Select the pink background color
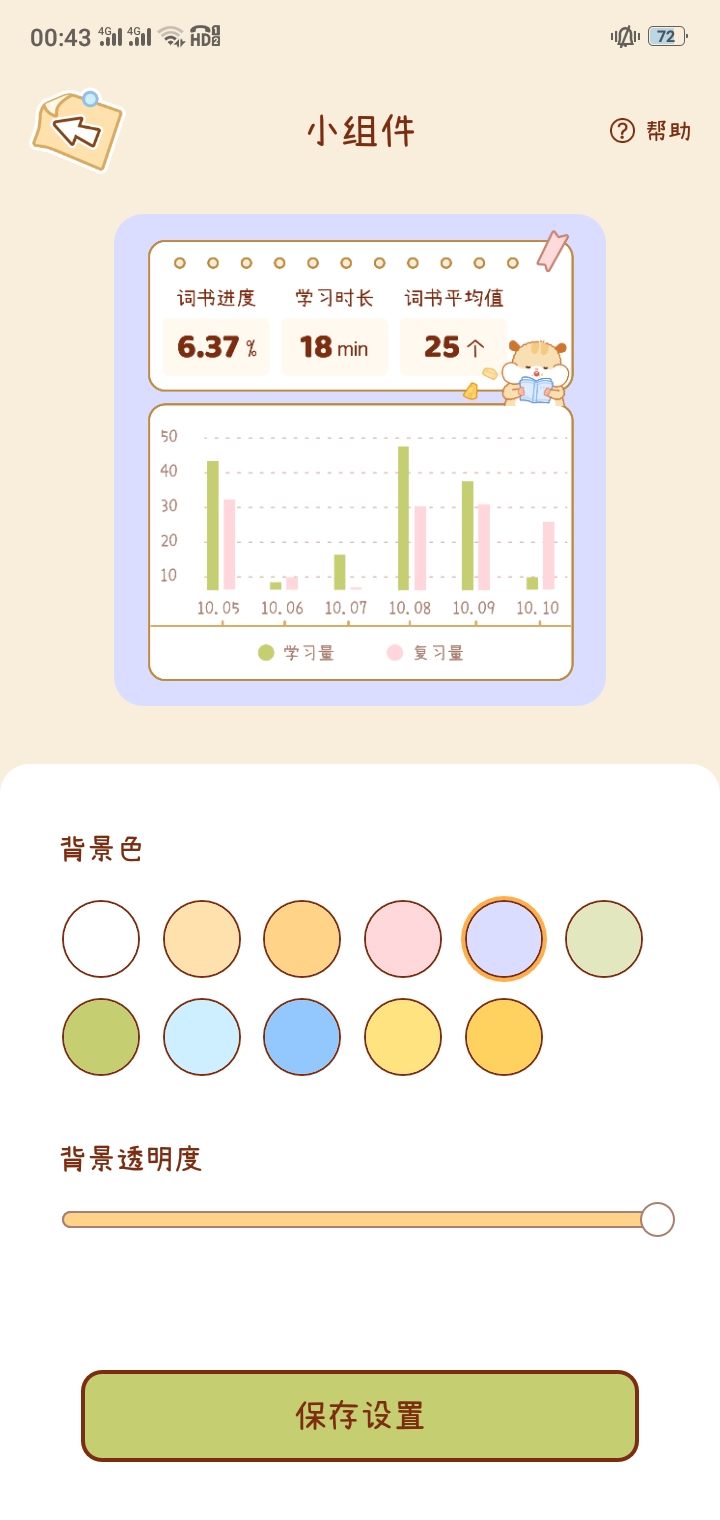 [x=403, y=939]
